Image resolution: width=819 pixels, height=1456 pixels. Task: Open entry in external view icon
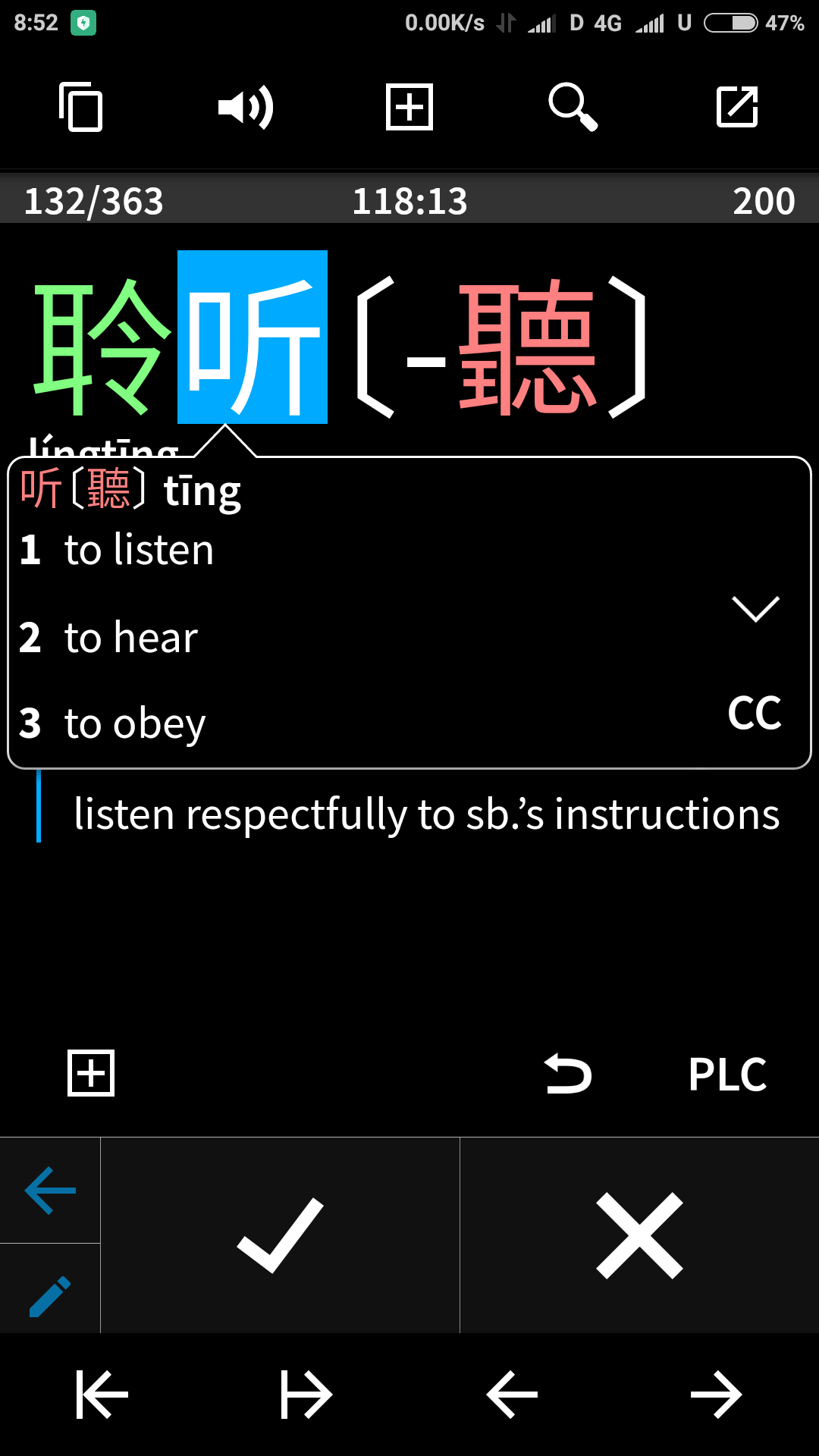pyautogui.click(x=737, y=107)
